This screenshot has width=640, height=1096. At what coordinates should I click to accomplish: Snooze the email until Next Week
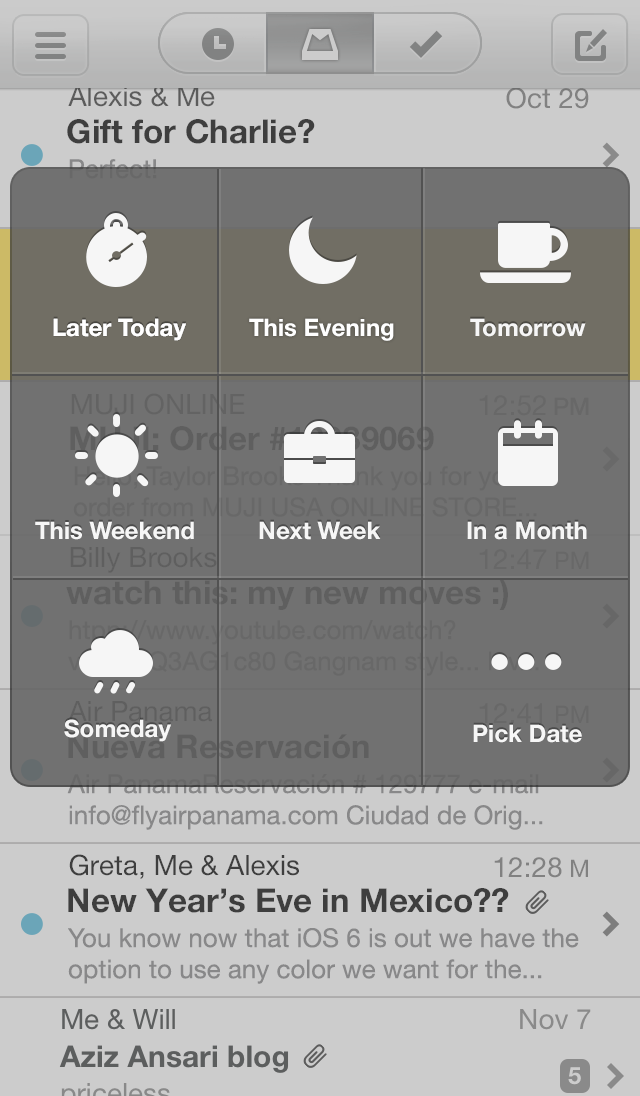pos(319,478)
